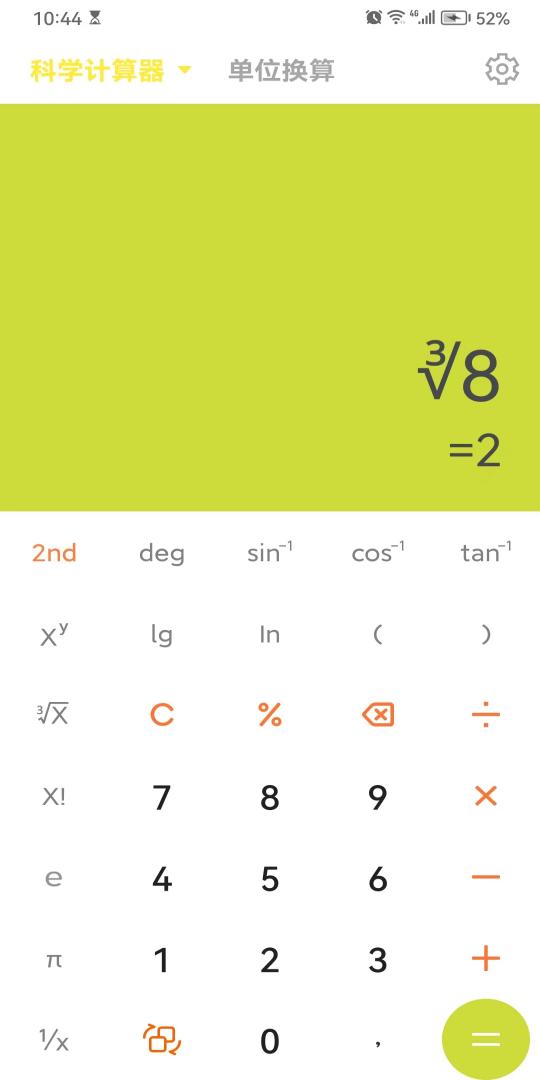This screenshot has height=1080, width=540.
Task: Tap the division operator
Action: coord(486,715)
